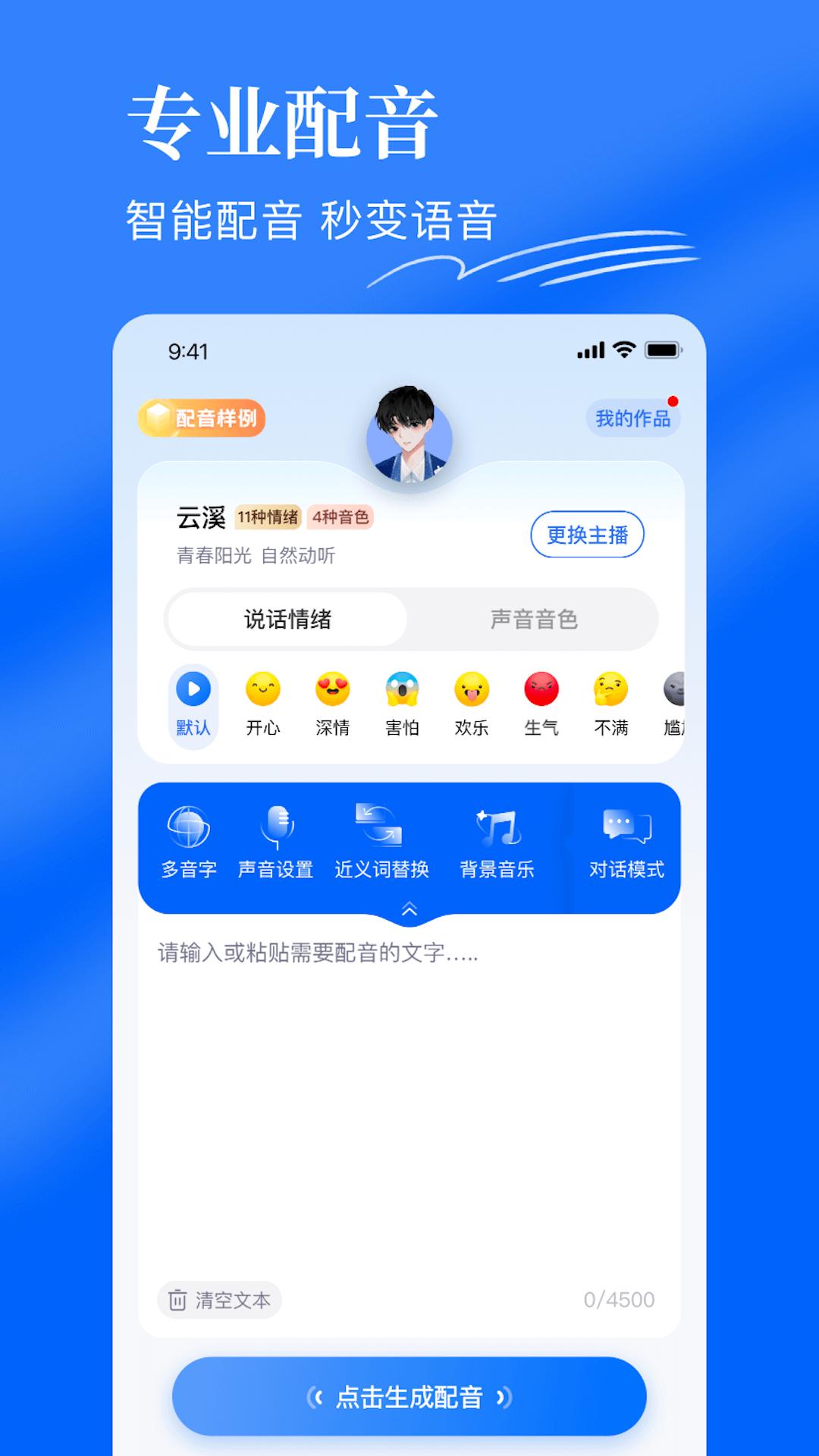Open the 多音字 polyphonic character tool
This screenshot has width=819, height=1456.
click(187, 842)
